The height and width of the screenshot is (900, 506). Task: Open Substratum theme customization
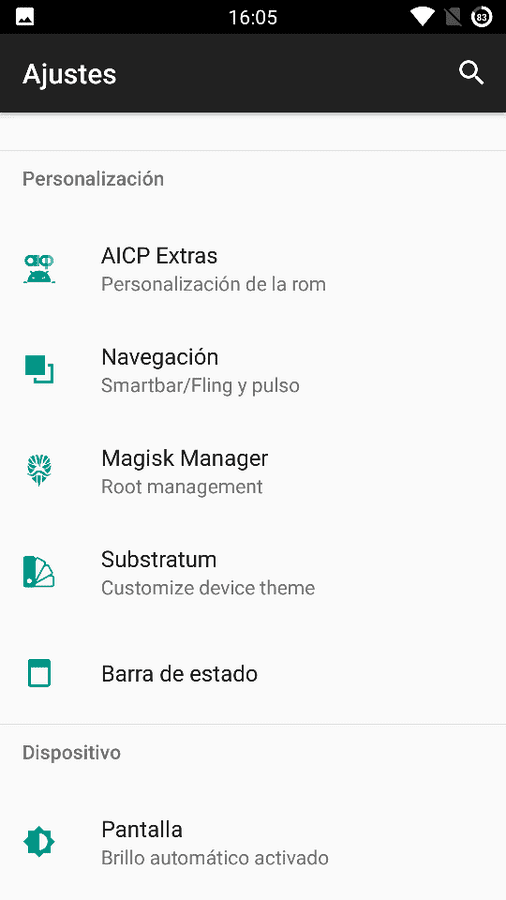[253, 572]
